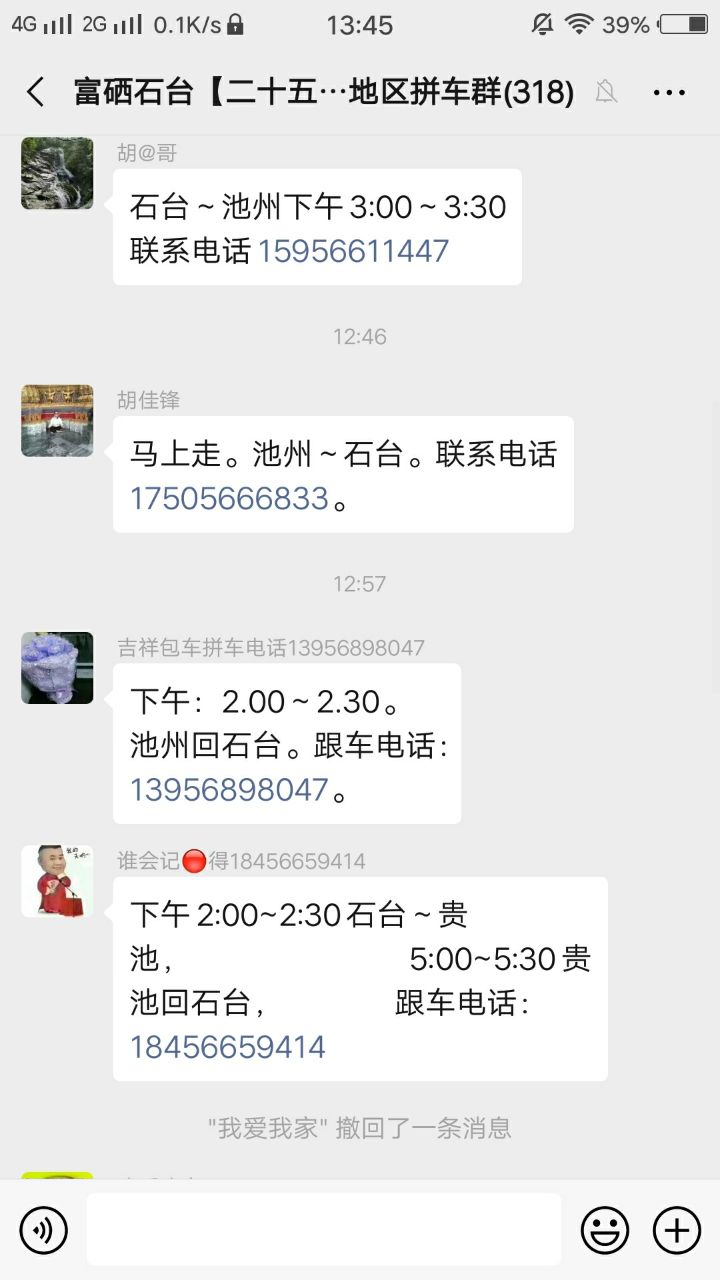Tap phone number 13956898047 in message
This screenshot has height=1280, width=720.
229,790
